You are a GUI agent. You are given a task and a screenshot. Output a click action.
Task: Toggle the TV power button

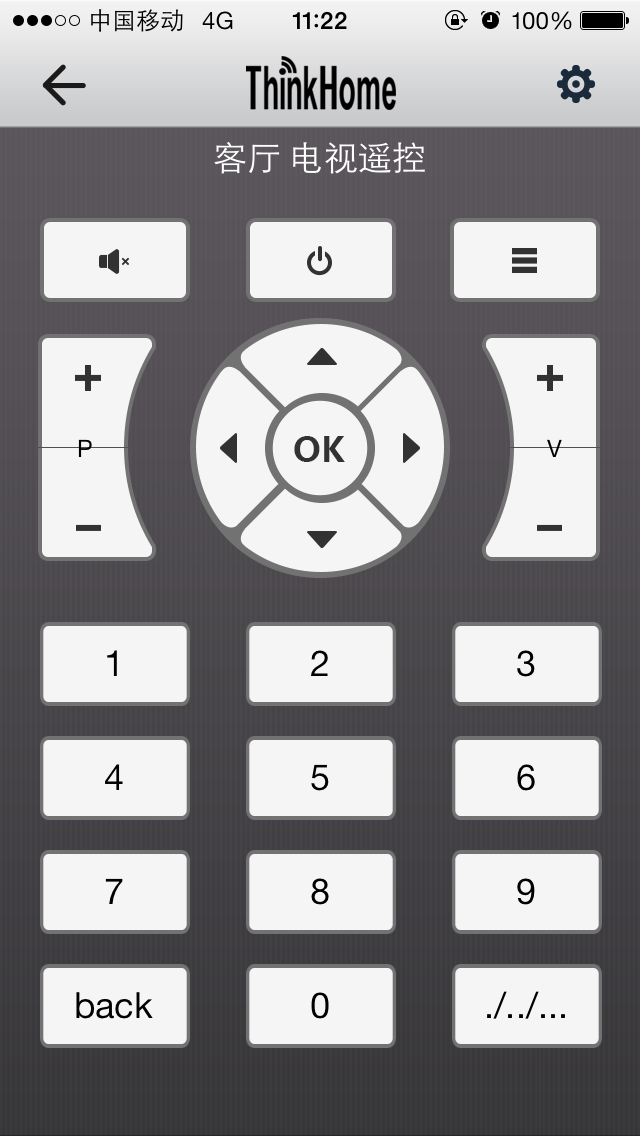pyautogui.click(x=320, y=261)
